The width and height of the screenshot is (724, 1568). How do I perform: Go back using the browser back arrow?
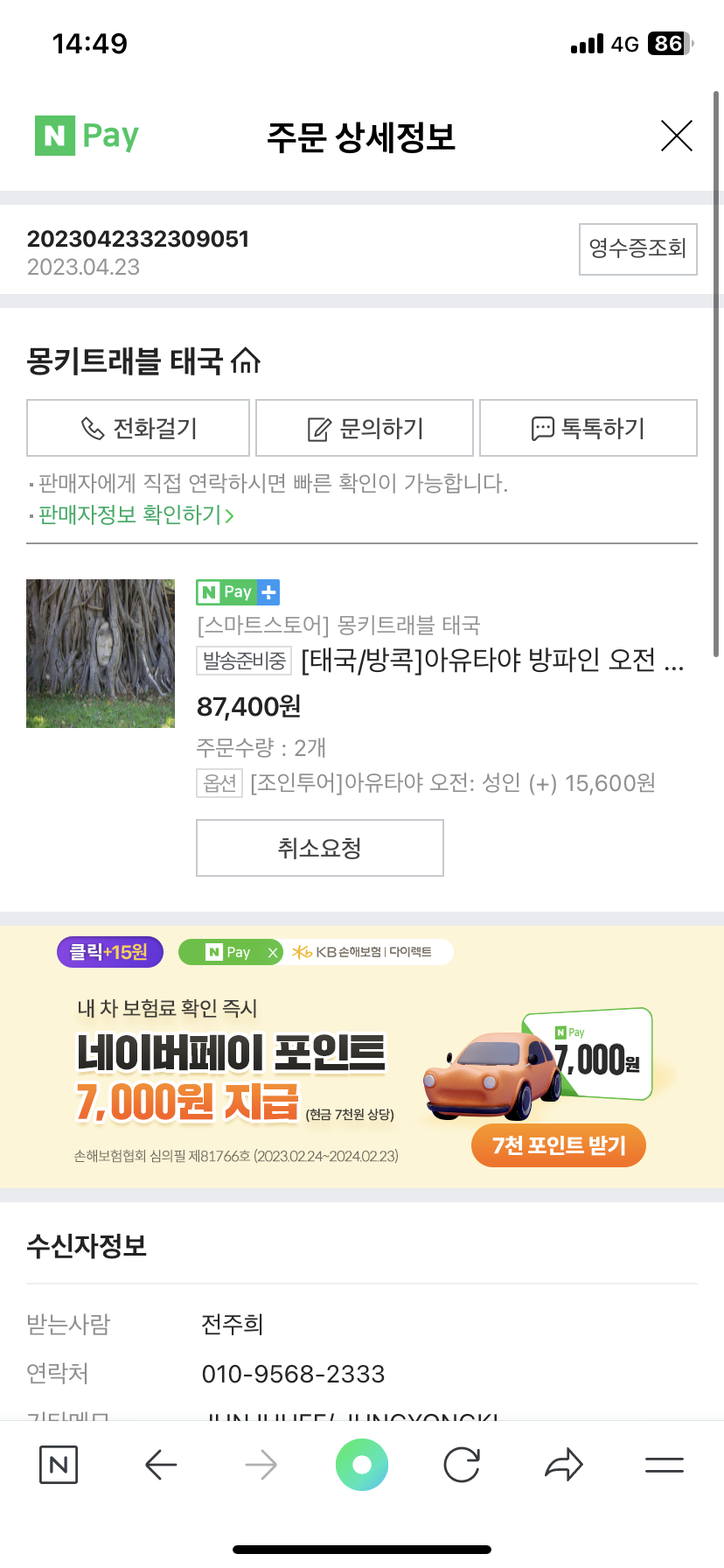[x=161, y=1465]
